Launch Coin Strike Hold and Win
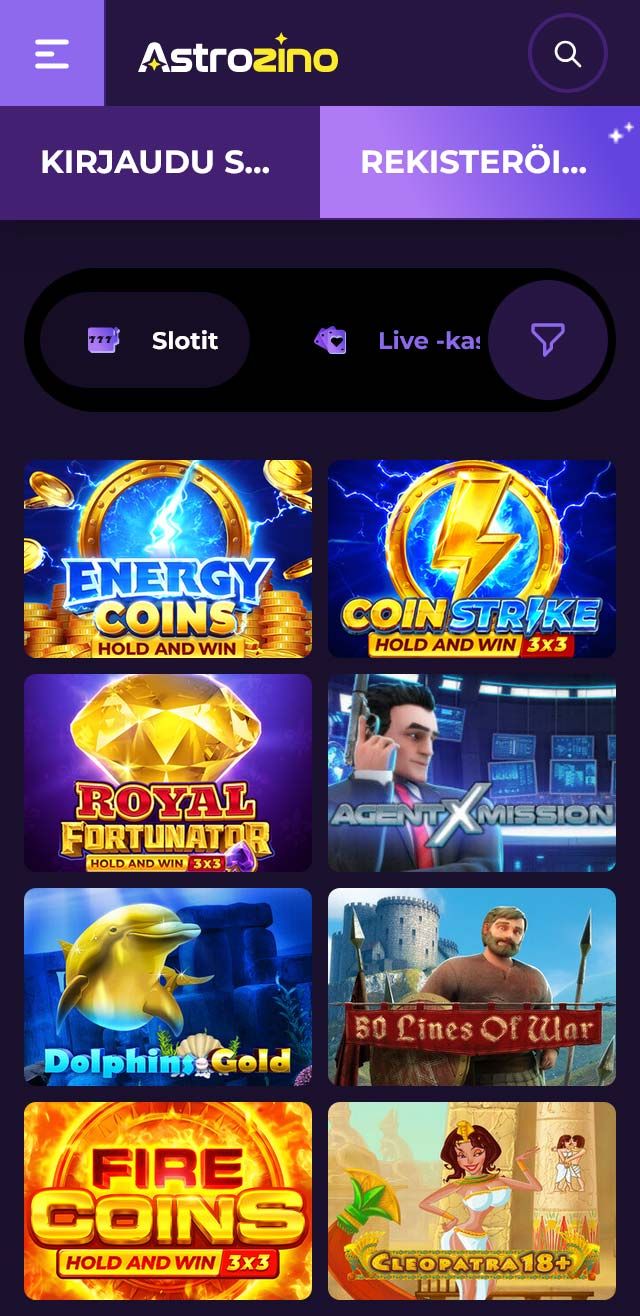This screenshot has width=640, height=1316. pos(472,558)
